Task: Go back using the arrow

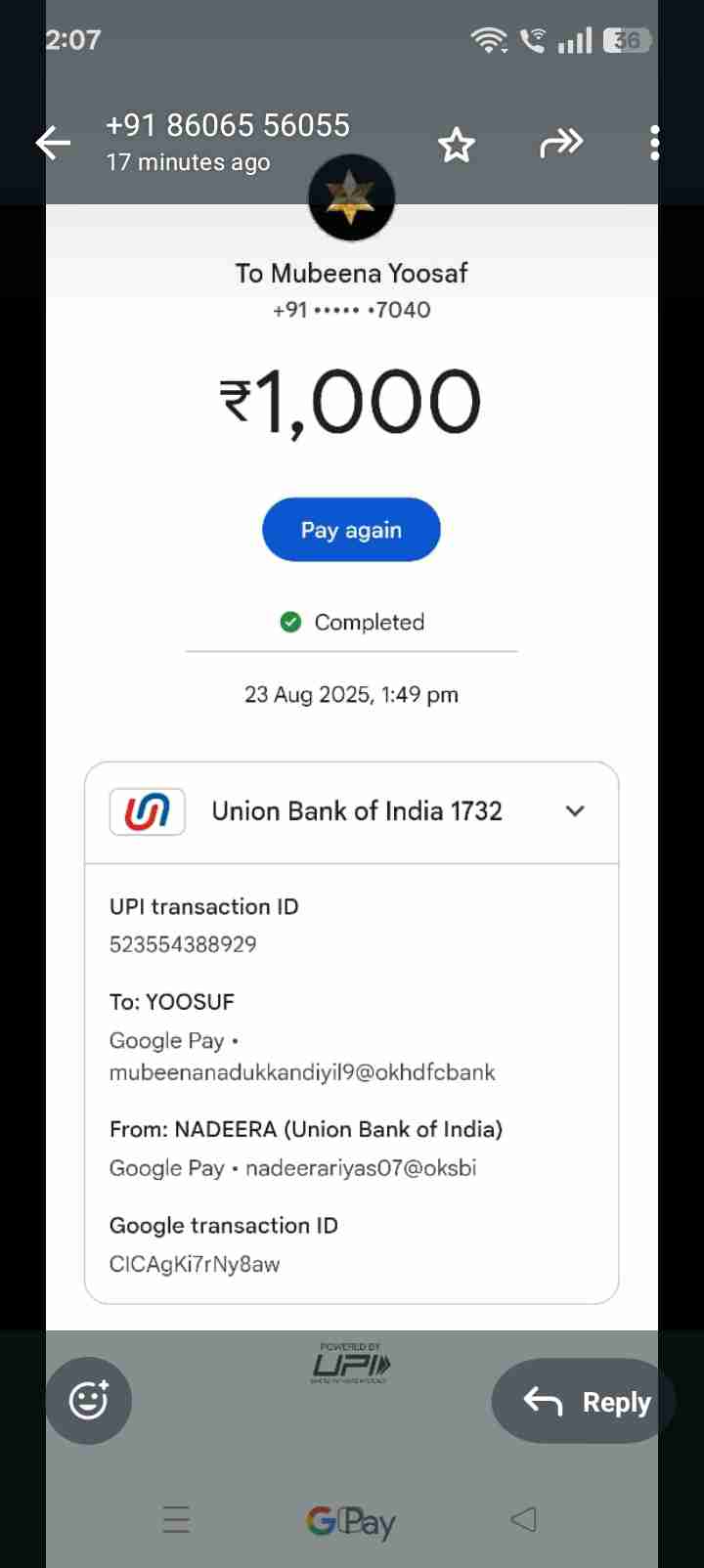Action: click(x=54, y=144)
